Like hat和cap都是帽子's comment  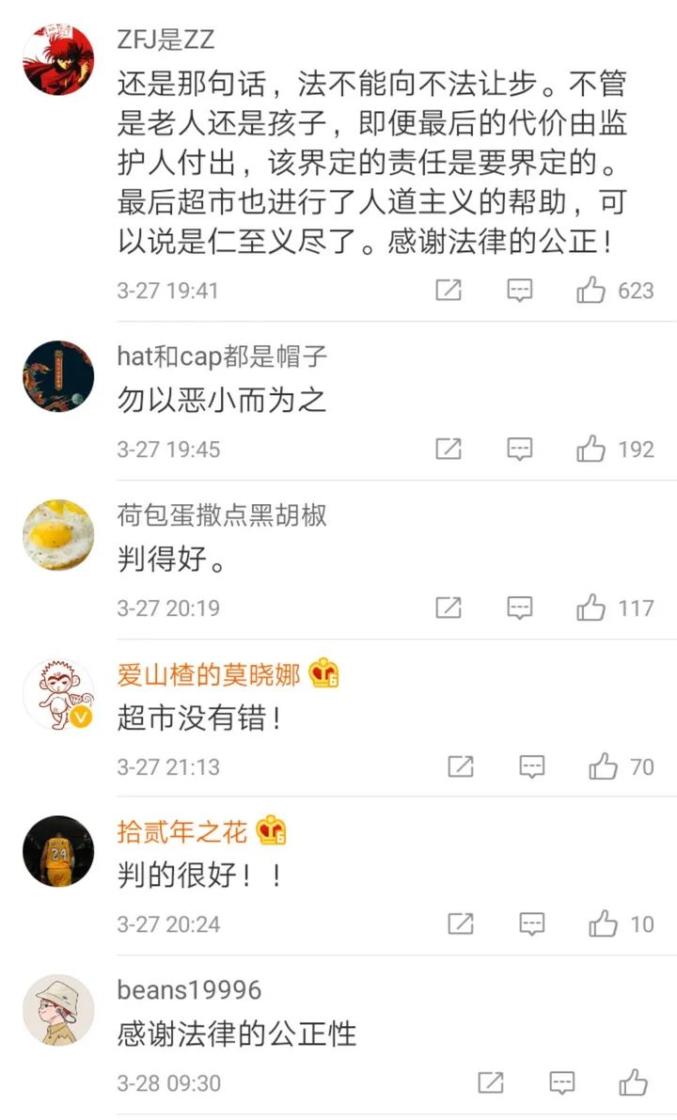click(x=592, y=450)
